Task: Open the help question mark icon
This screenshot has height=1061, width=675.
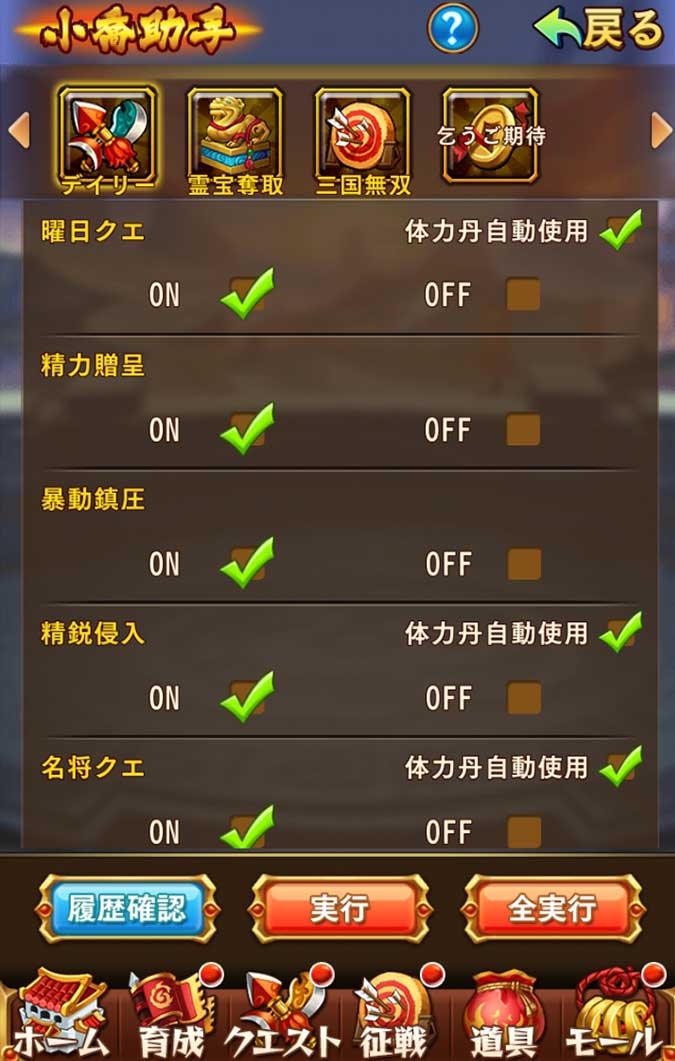Action: (x=452, y=29)
